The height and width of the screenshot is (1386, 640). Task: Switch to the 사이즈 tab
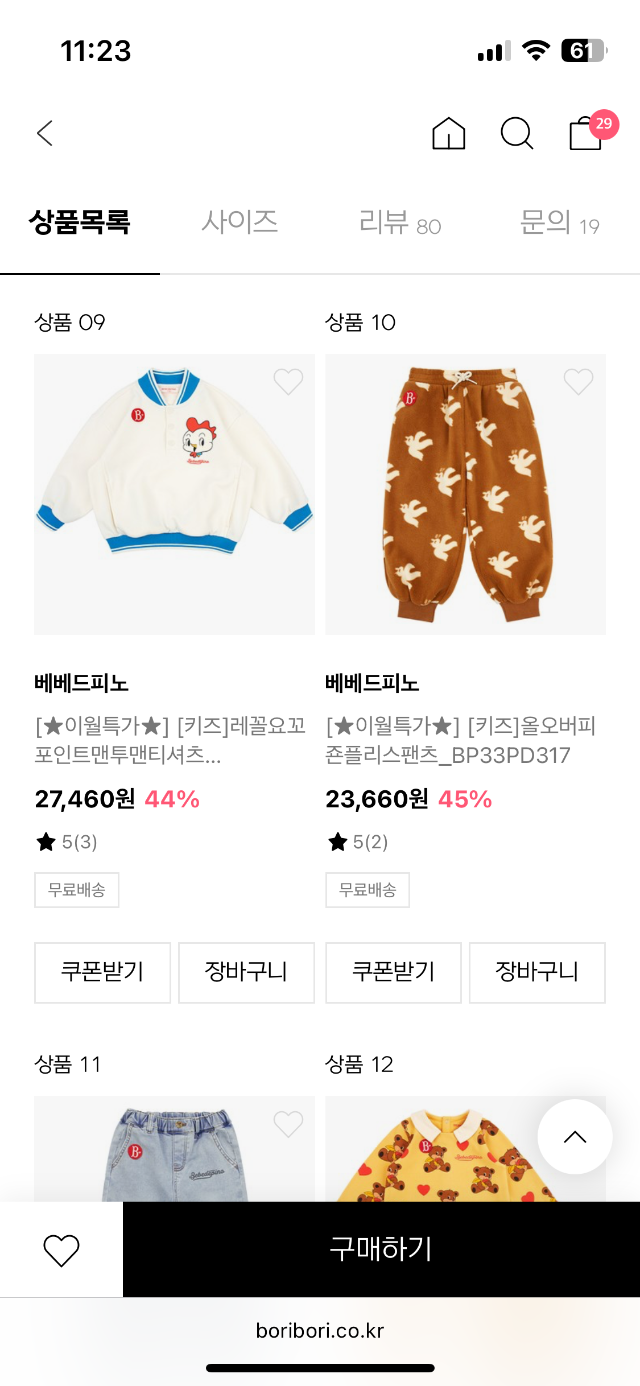(x=239, y=222)
